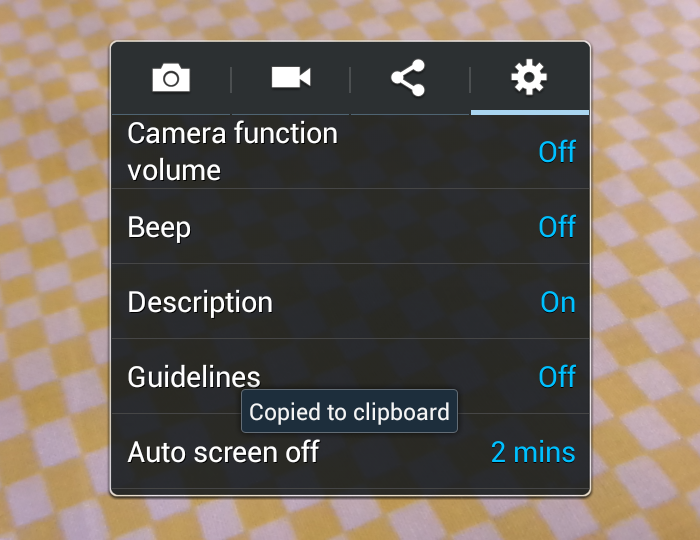This screenshot has height=540, width=700.
Task: Change the Beep setting
Action: click(350, 227)
